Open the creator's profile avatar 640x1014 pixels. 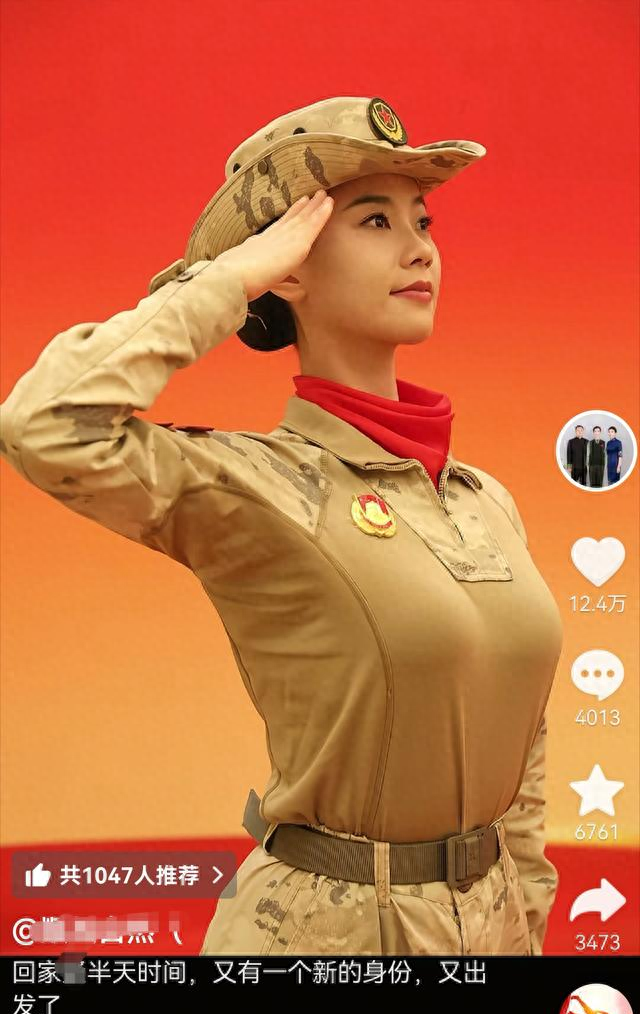596,451
